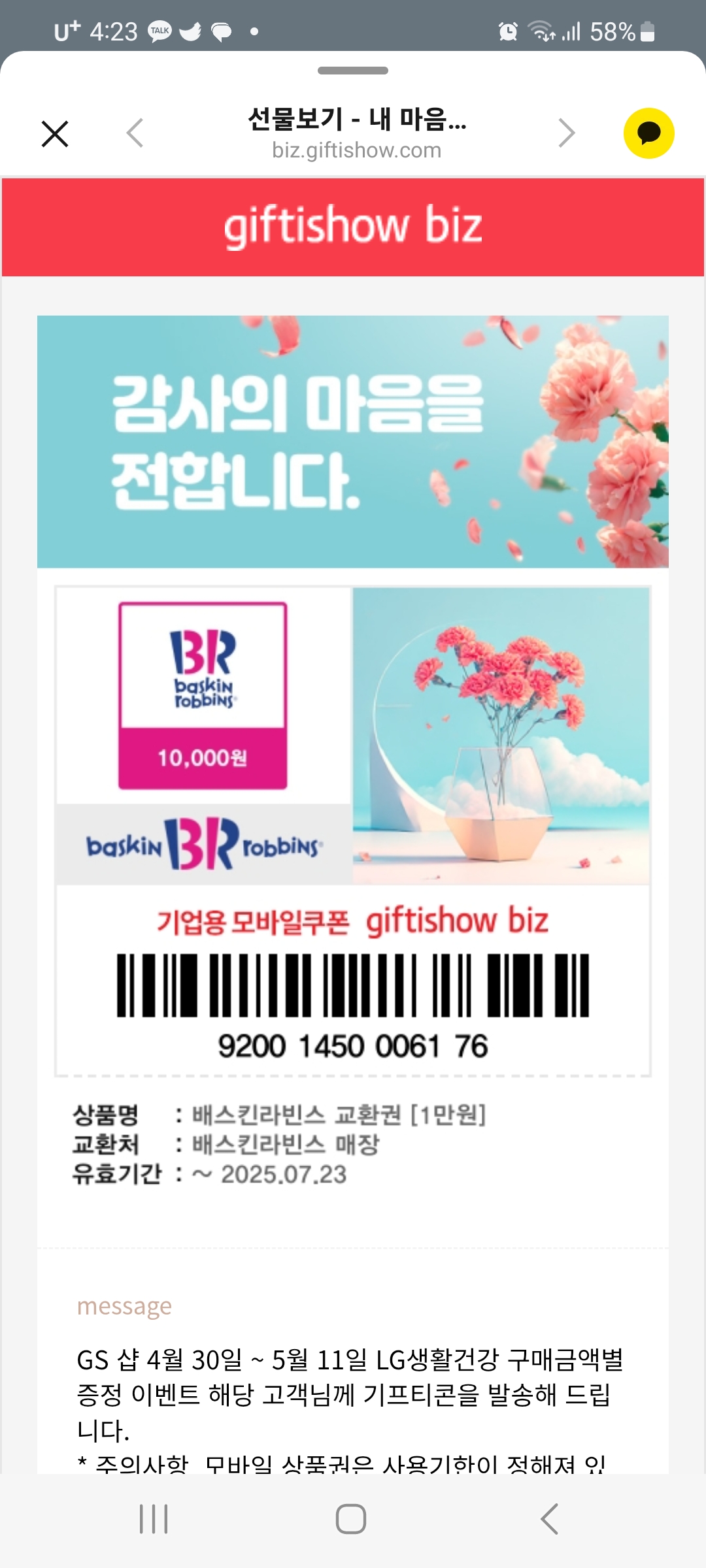Screen dimensions: 706x1568
Task: Go forward to the next web page
Action: pos(566,133)
